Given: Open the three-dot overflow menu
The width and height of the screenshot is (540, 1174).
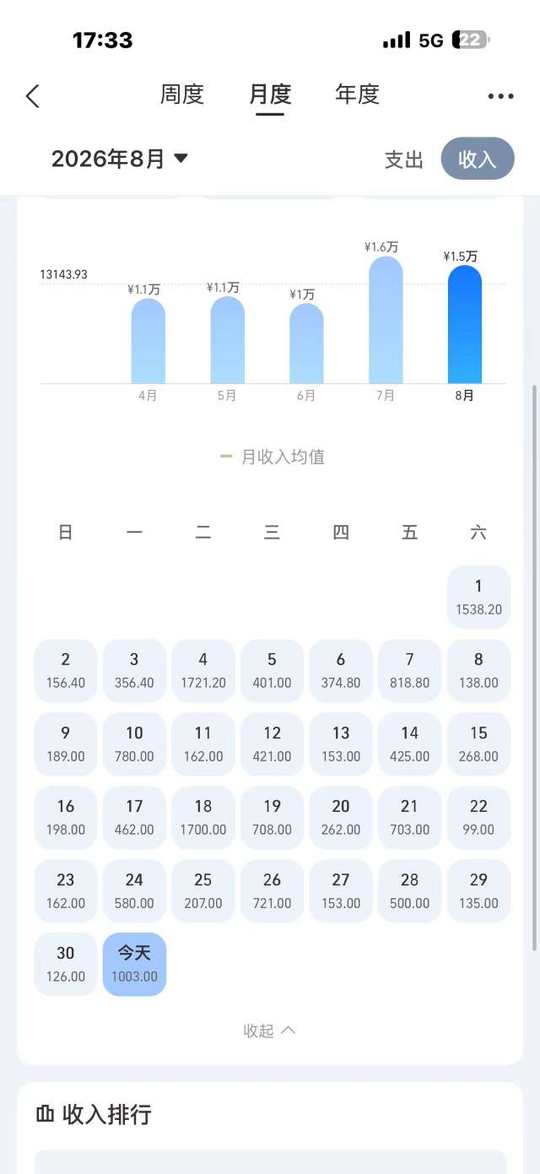Looking at the screenshot, I should click(x=500, y=96).
